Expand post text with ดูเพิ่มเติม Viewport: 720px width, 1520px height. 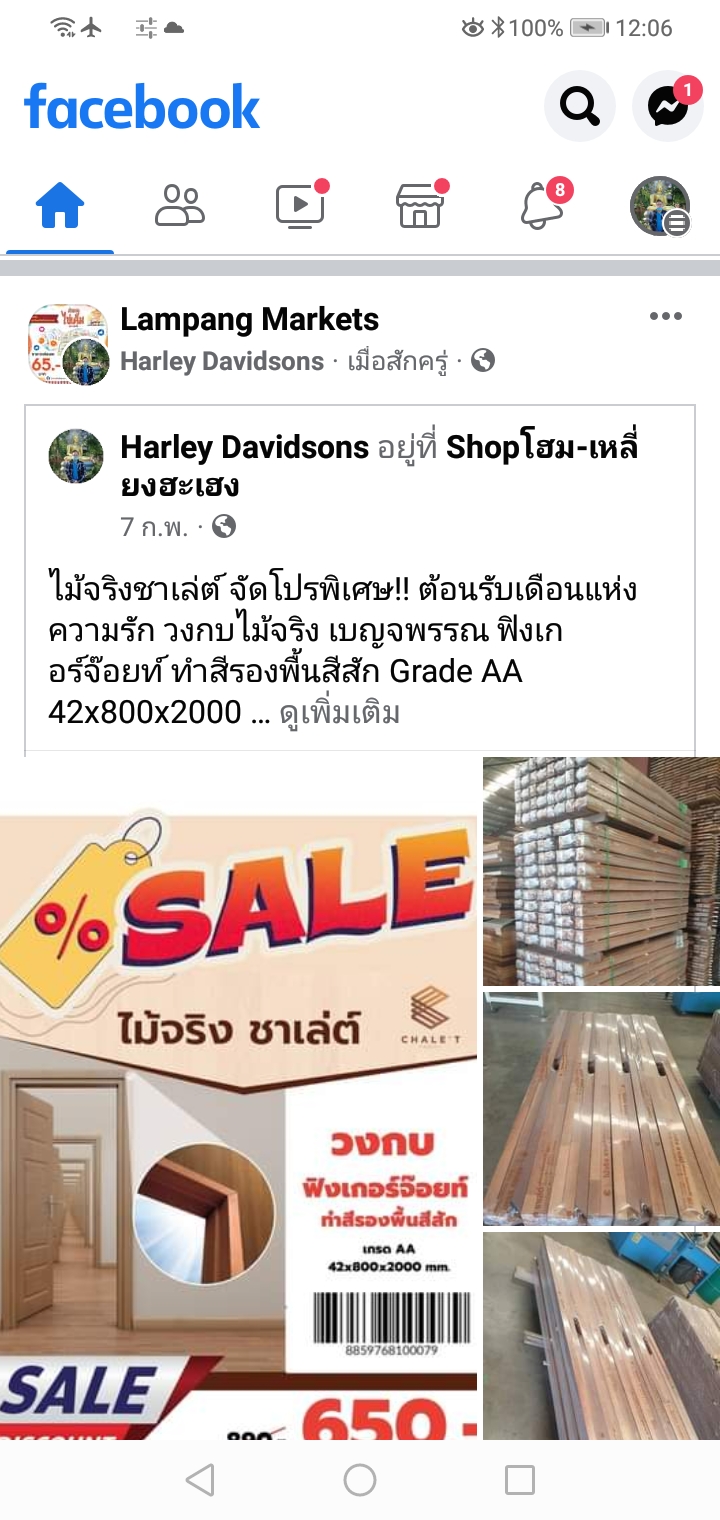click(340, 713)
